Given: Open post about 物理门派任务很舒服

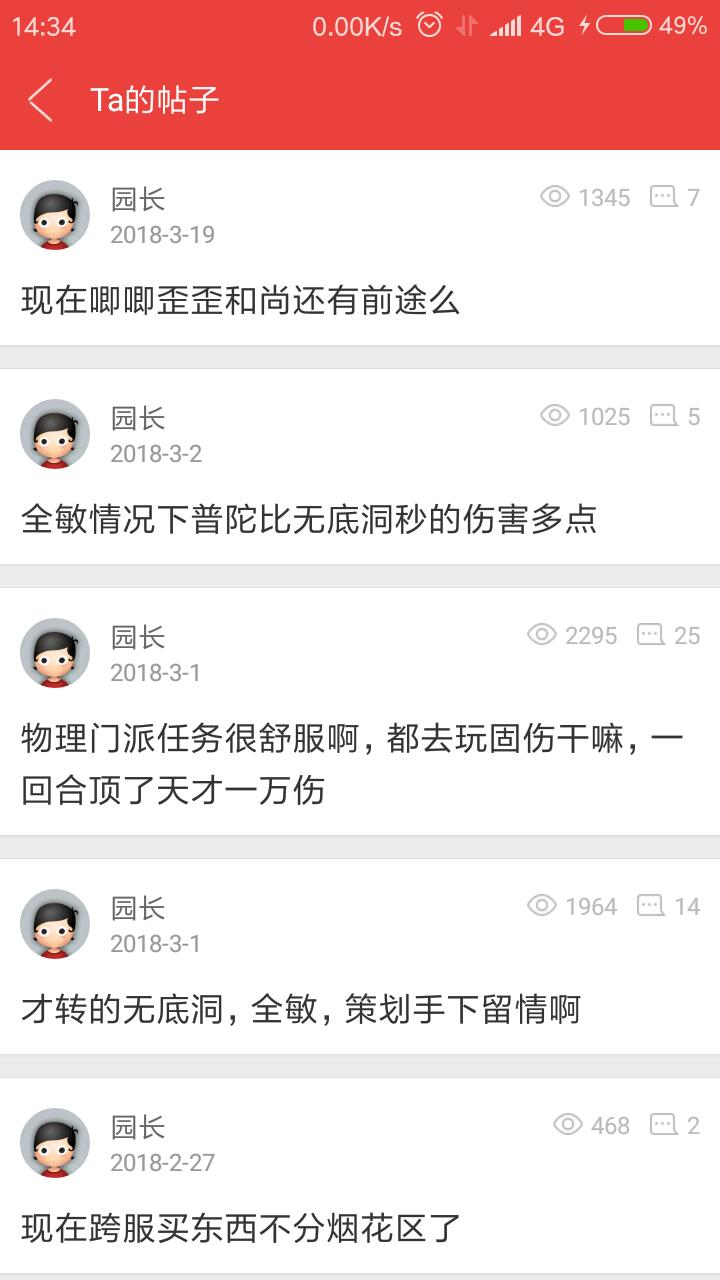Looking at the screenshot, I should point(352,765).
